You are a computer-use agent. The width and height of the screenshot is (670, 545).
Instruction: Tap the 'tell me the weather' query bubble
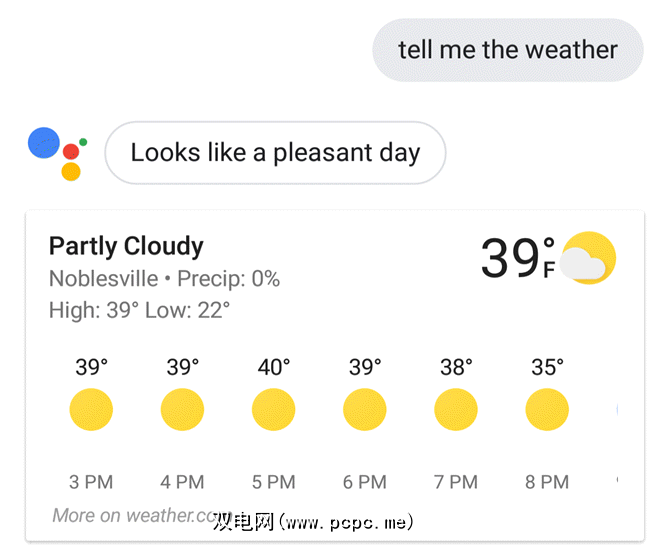coord(507,50)
